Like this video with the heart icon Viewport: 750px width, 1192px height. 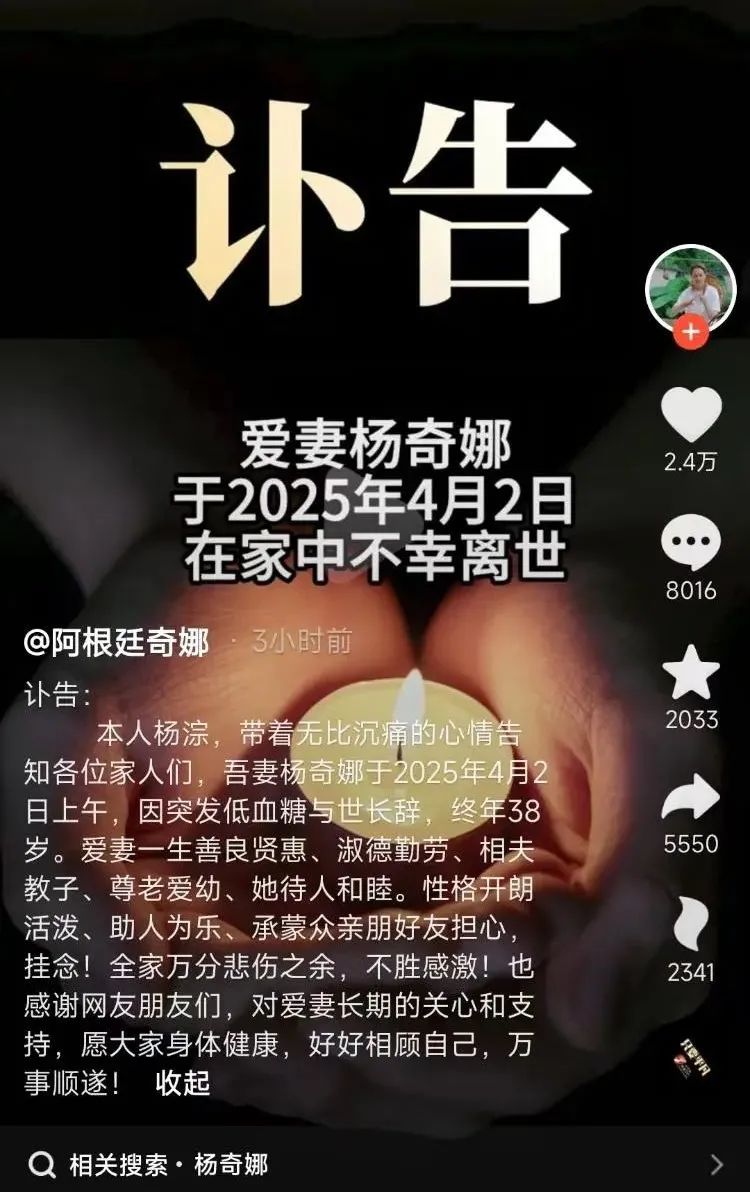691,415
